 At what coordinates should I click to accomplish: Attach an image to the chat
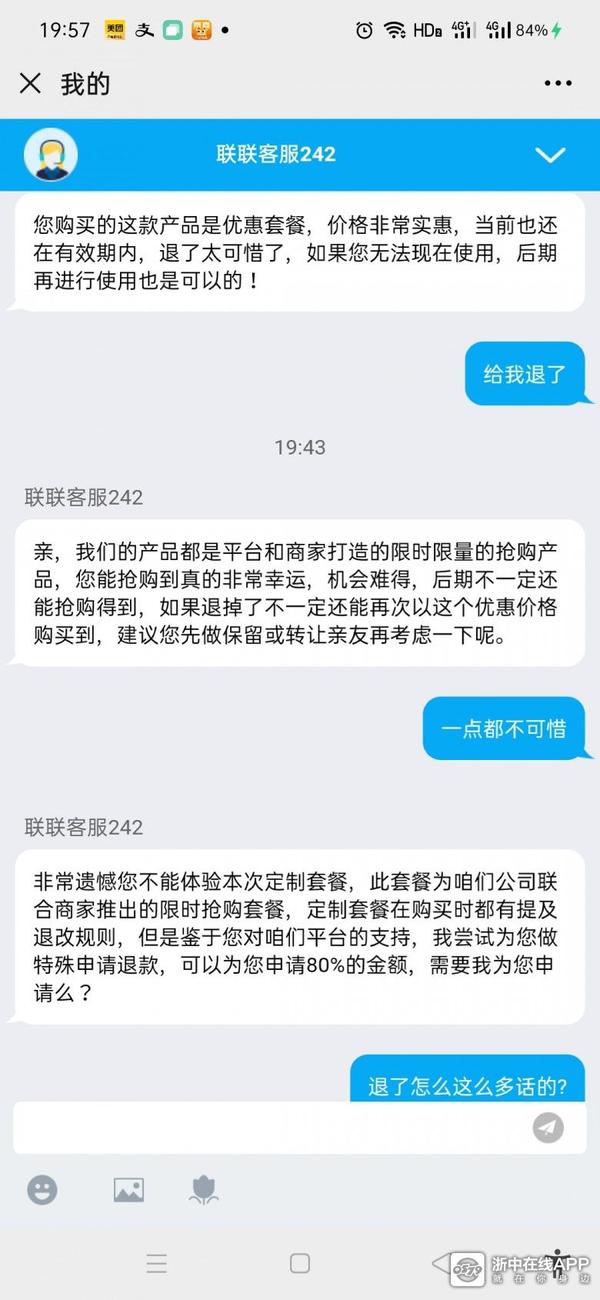click(x=128, y=1189)
